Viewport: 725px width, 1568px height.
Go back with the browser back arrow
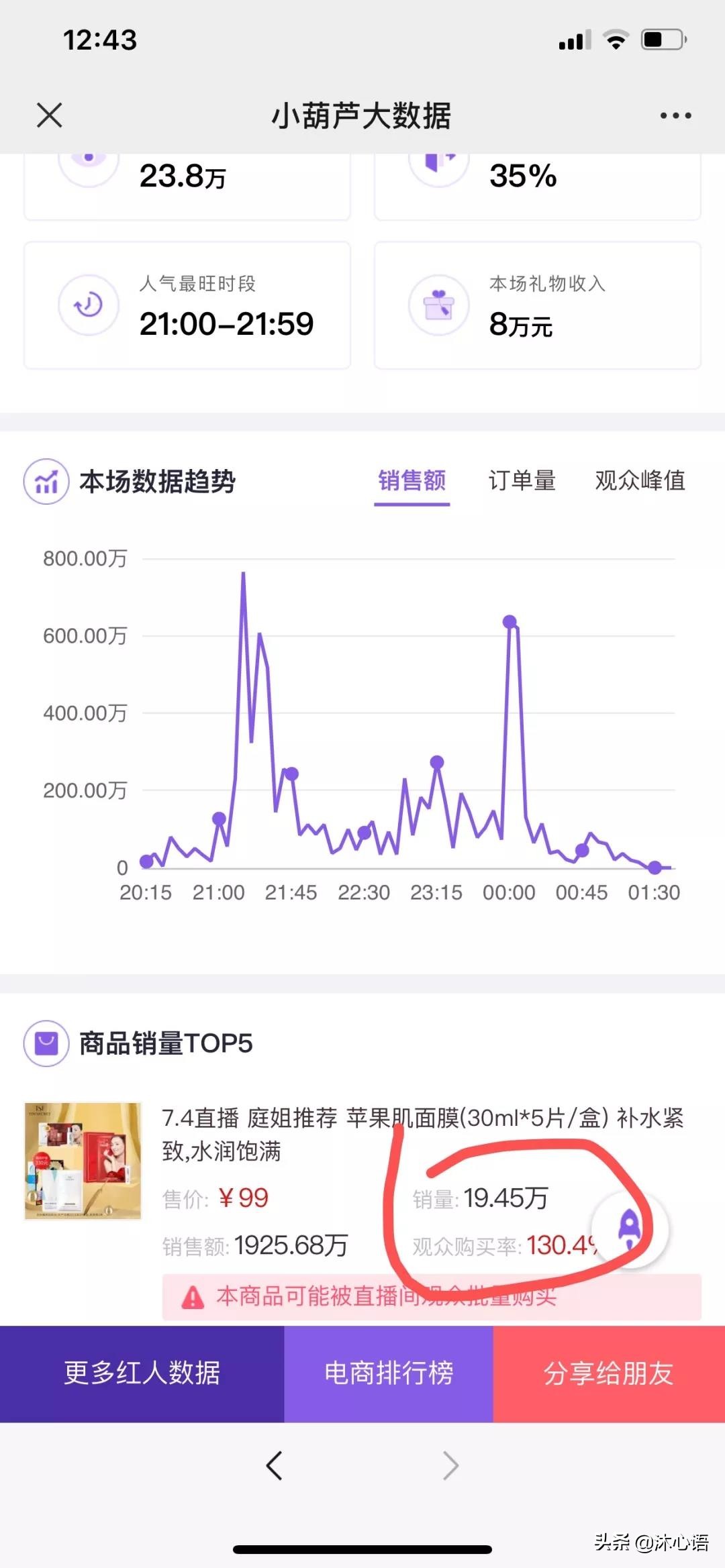point(274,1466)
